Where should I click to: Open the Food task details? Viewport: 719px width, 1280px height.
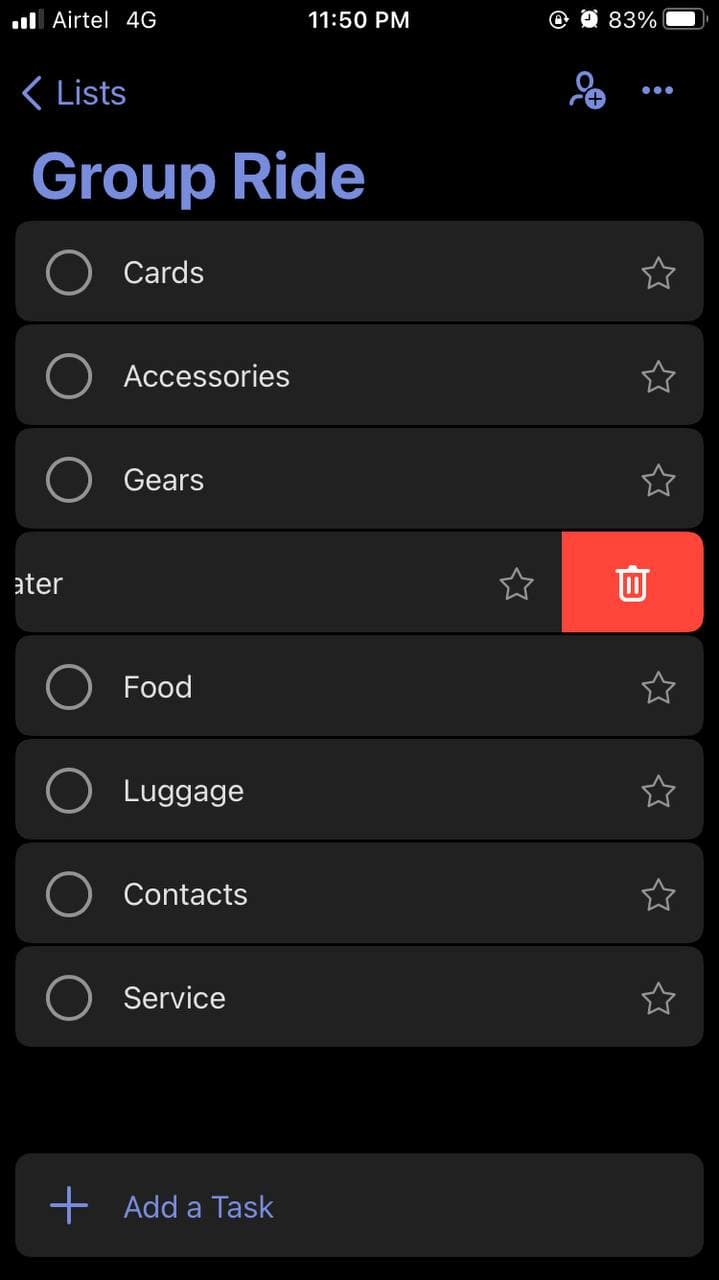tap(359, 687)
